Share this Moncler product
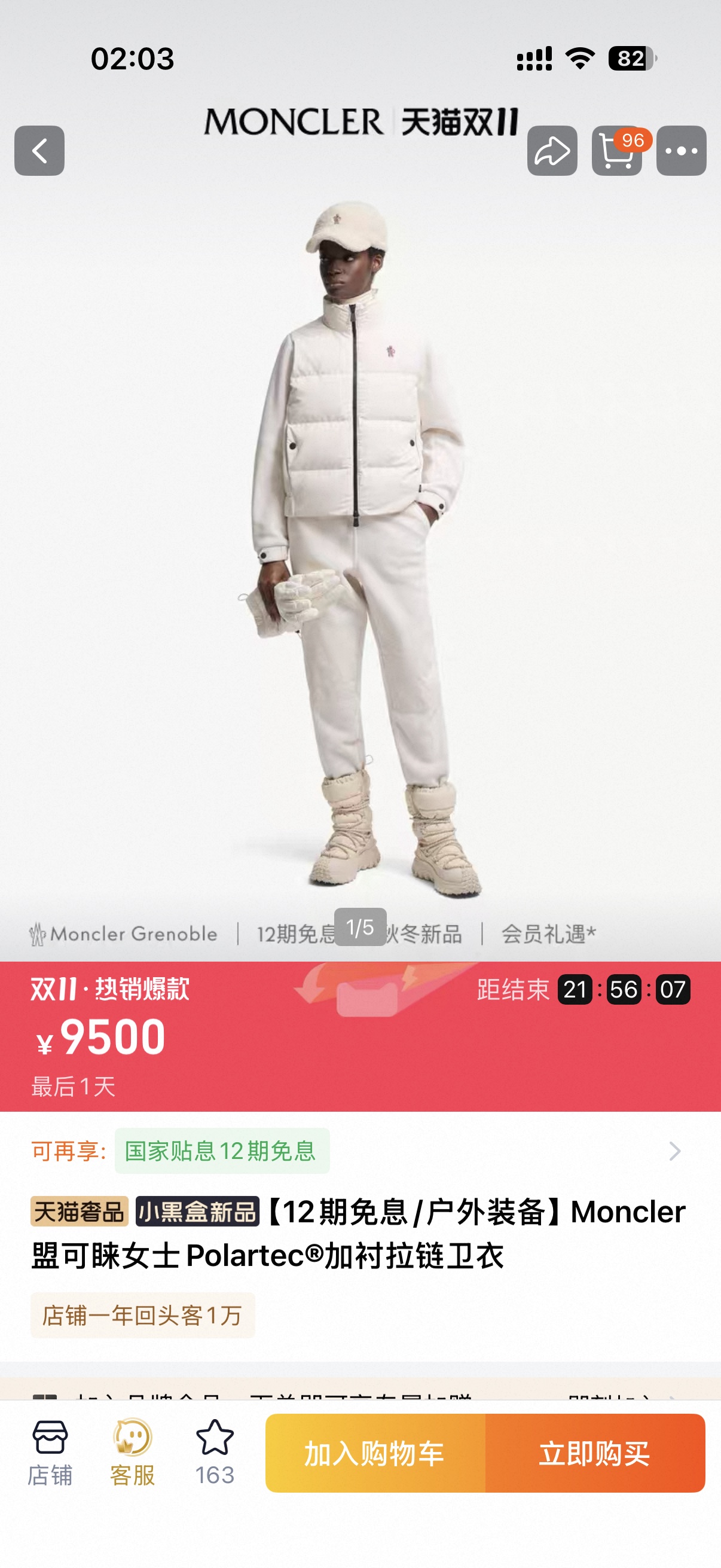Screen dimensions: 721x1568 pyautogui.click(x=552, y=151)
